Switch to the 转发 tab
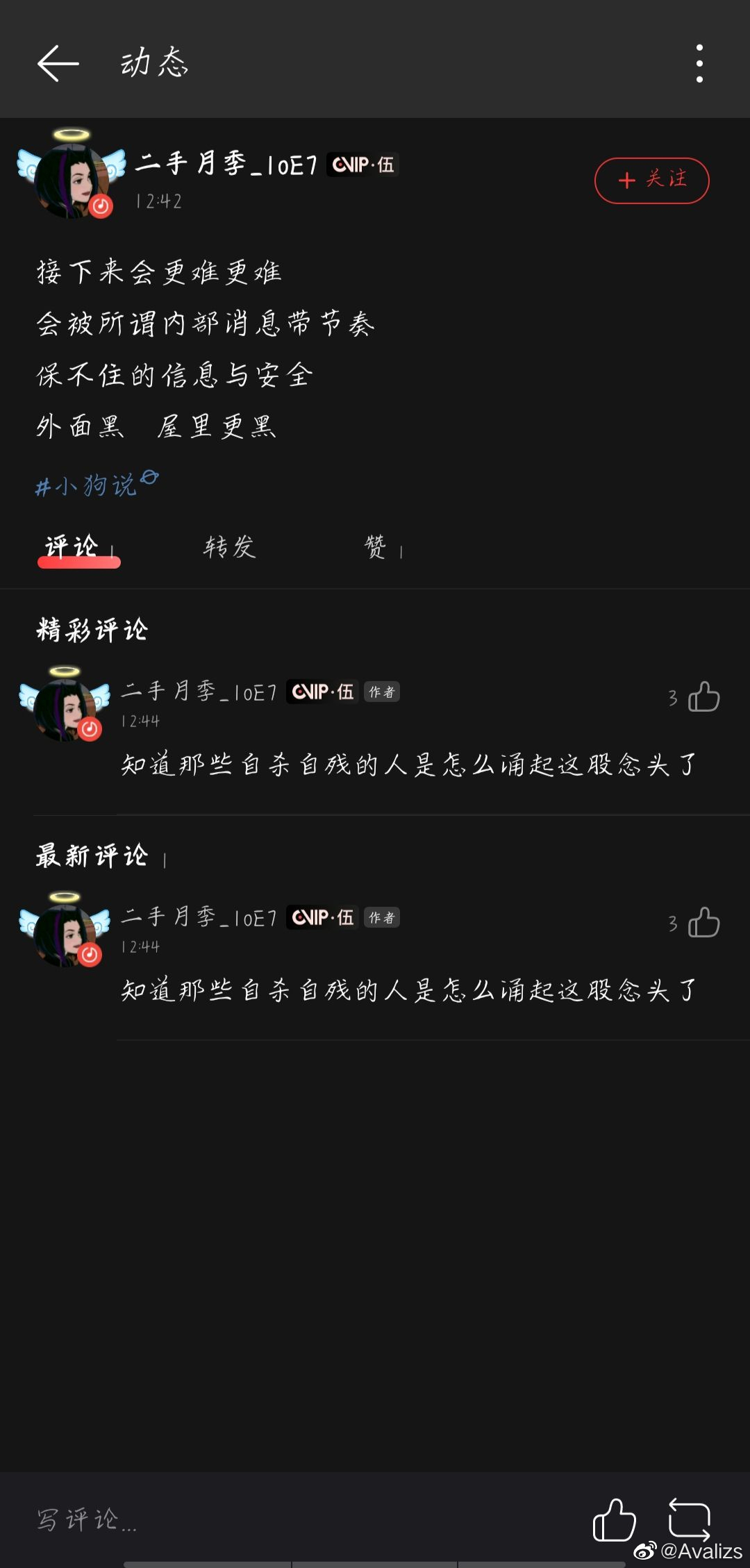 (230, 548)
